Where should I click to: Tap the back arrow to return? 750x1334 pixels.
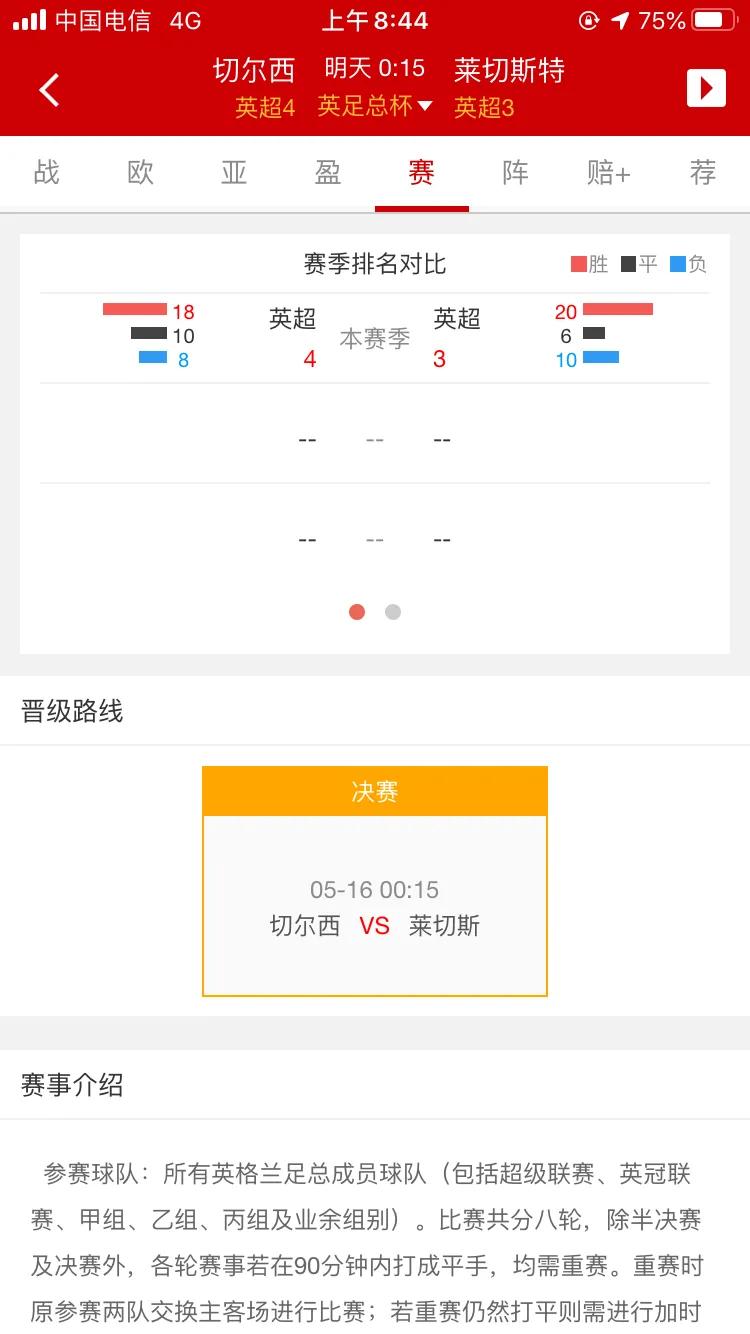tap(49, 89)
